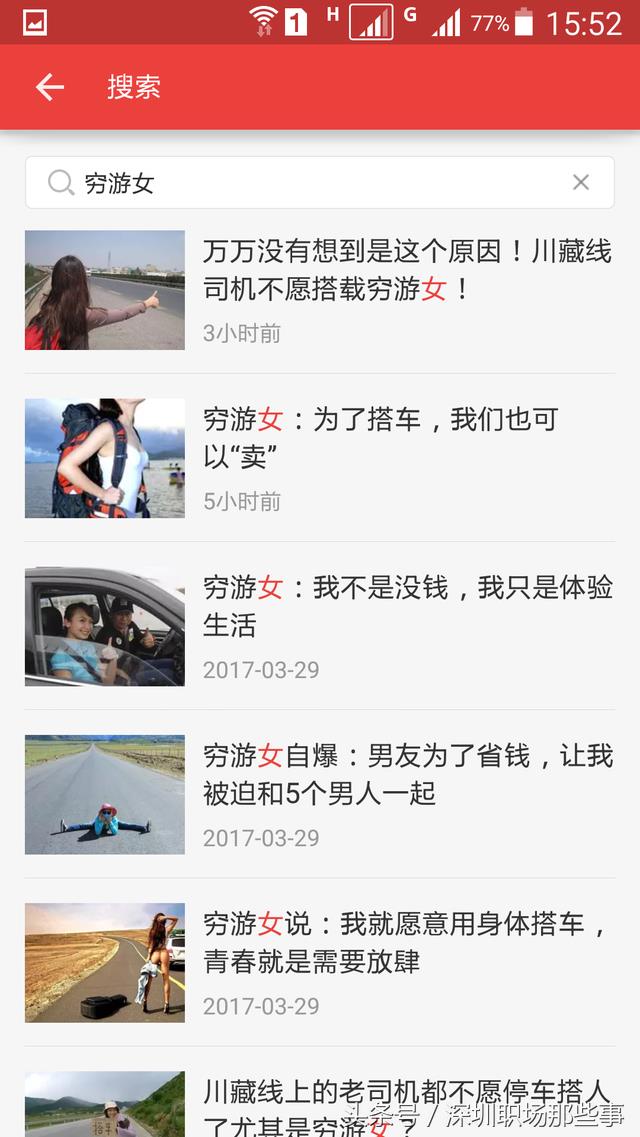Go back using the top-left arrow
The image size is (640, 1137).
(49, 87)
